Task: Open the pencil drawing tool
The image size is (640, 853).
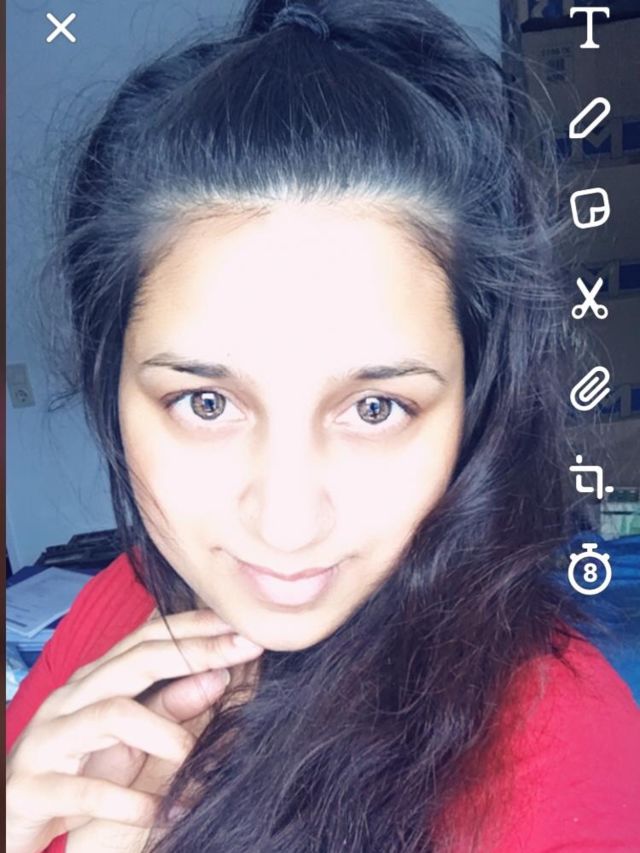Action: pyautogui.click(x=590, y=118)
